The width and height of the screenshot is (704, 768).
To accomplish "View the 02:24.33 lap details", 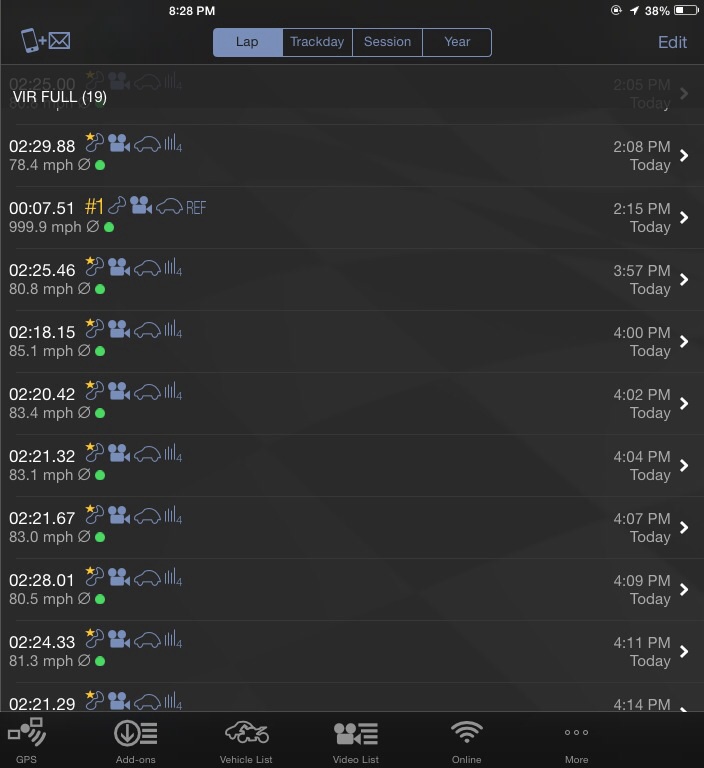I will [350, 651].
